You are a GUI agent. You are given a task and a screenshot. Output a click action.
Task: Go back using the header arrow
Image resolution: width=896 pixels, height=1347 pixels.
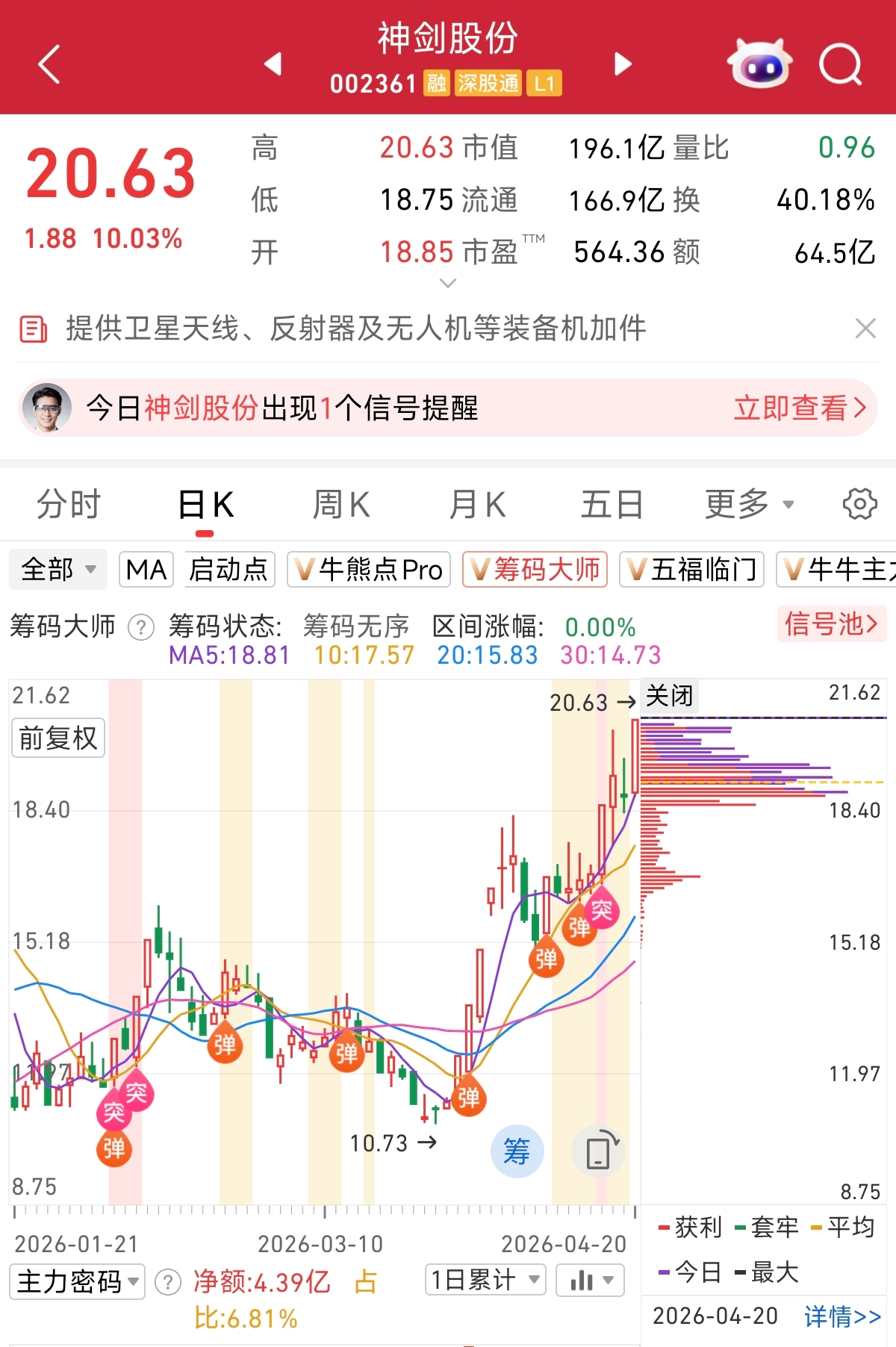pos(49,64)
